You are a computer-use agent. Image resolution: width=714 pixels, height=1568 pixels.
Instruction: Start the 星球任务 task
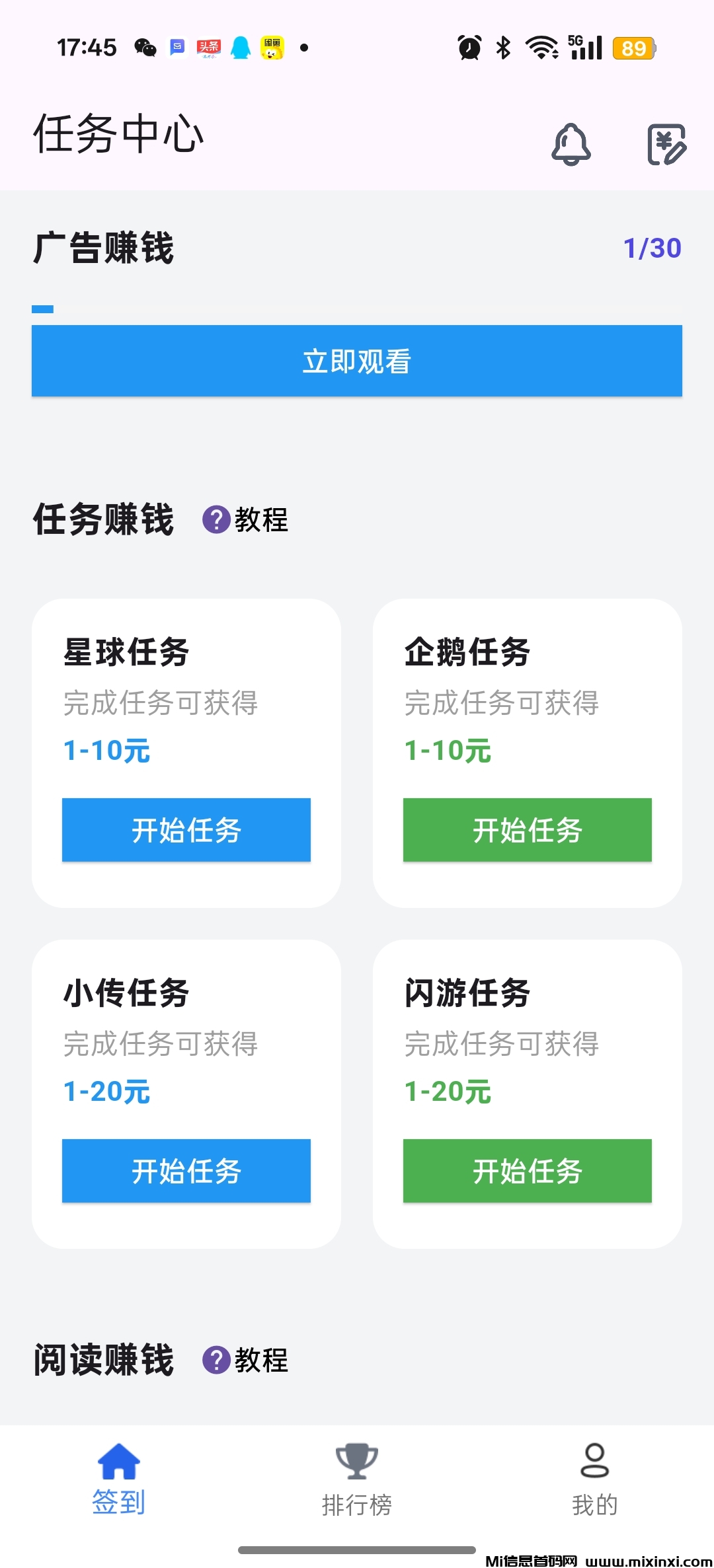186,831
